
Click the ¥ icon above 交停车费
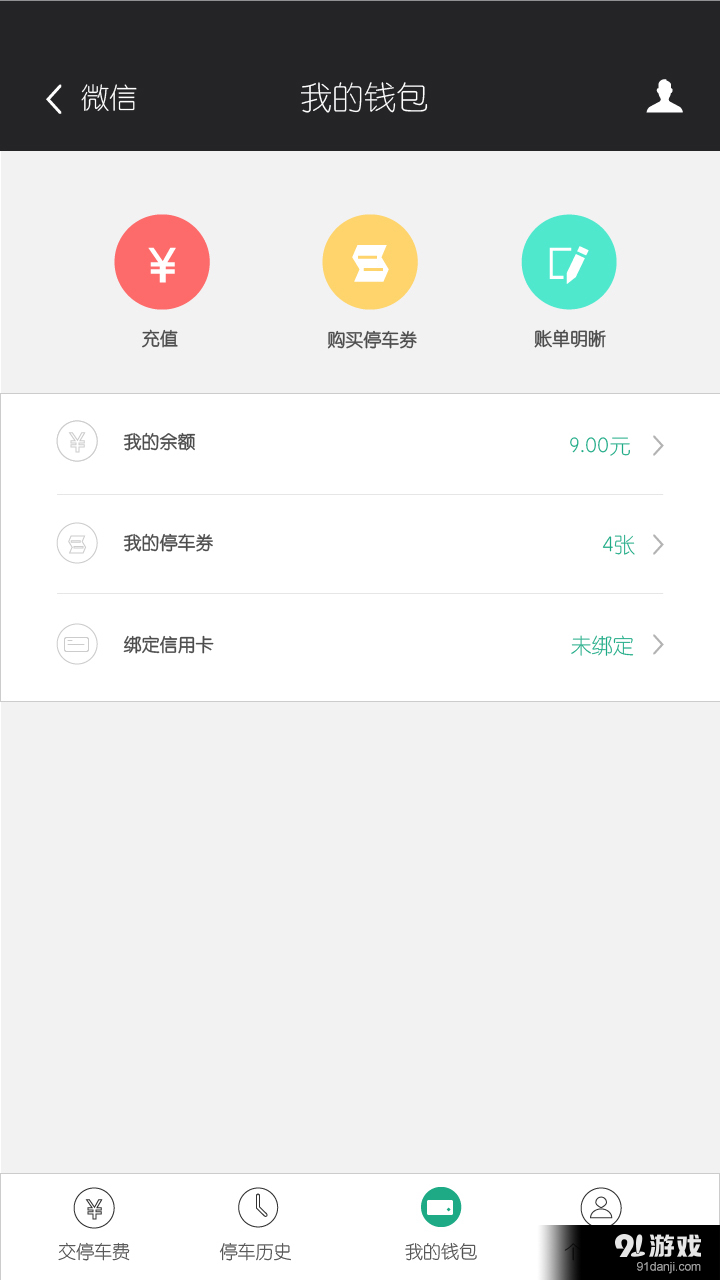tap(94, 1207)
